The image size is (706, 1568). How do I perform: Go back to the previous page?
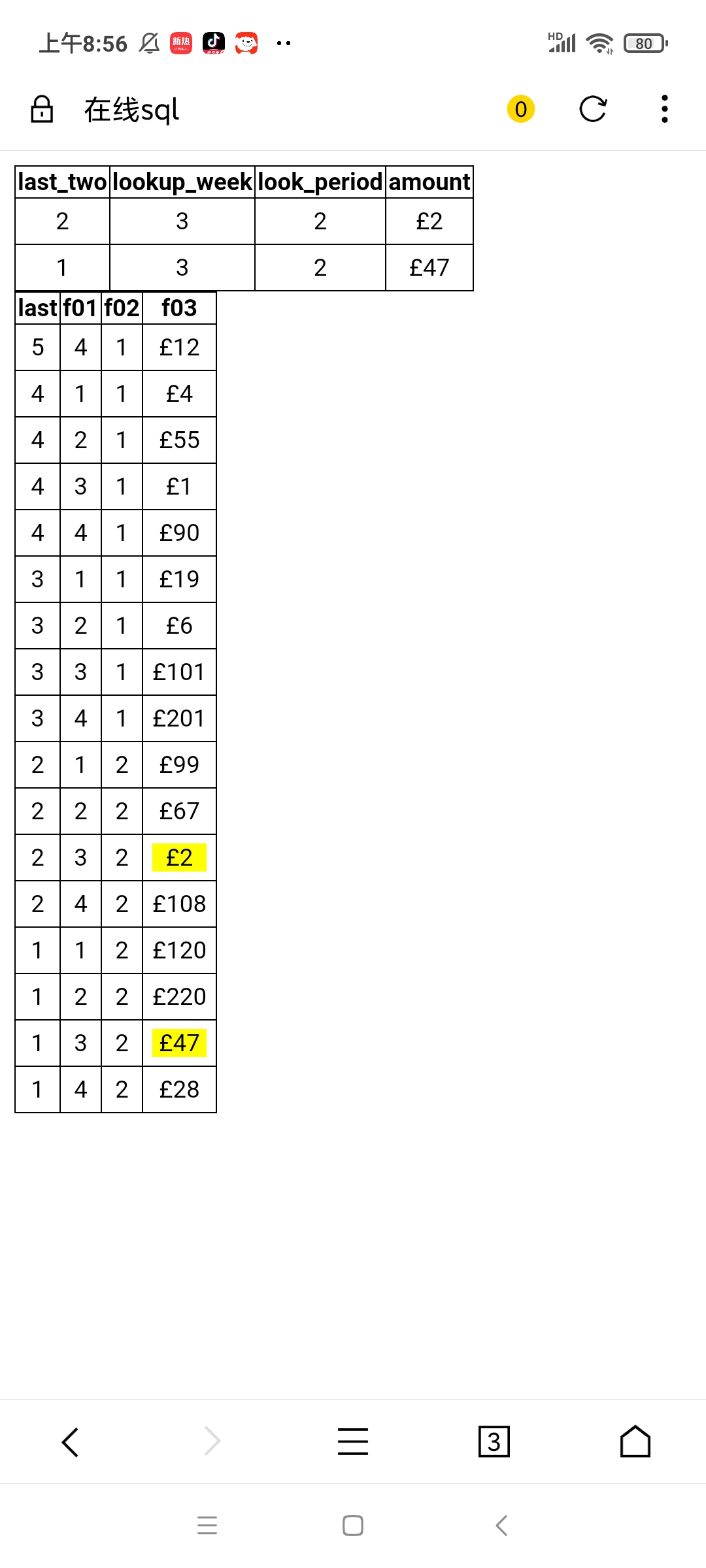70,1441
